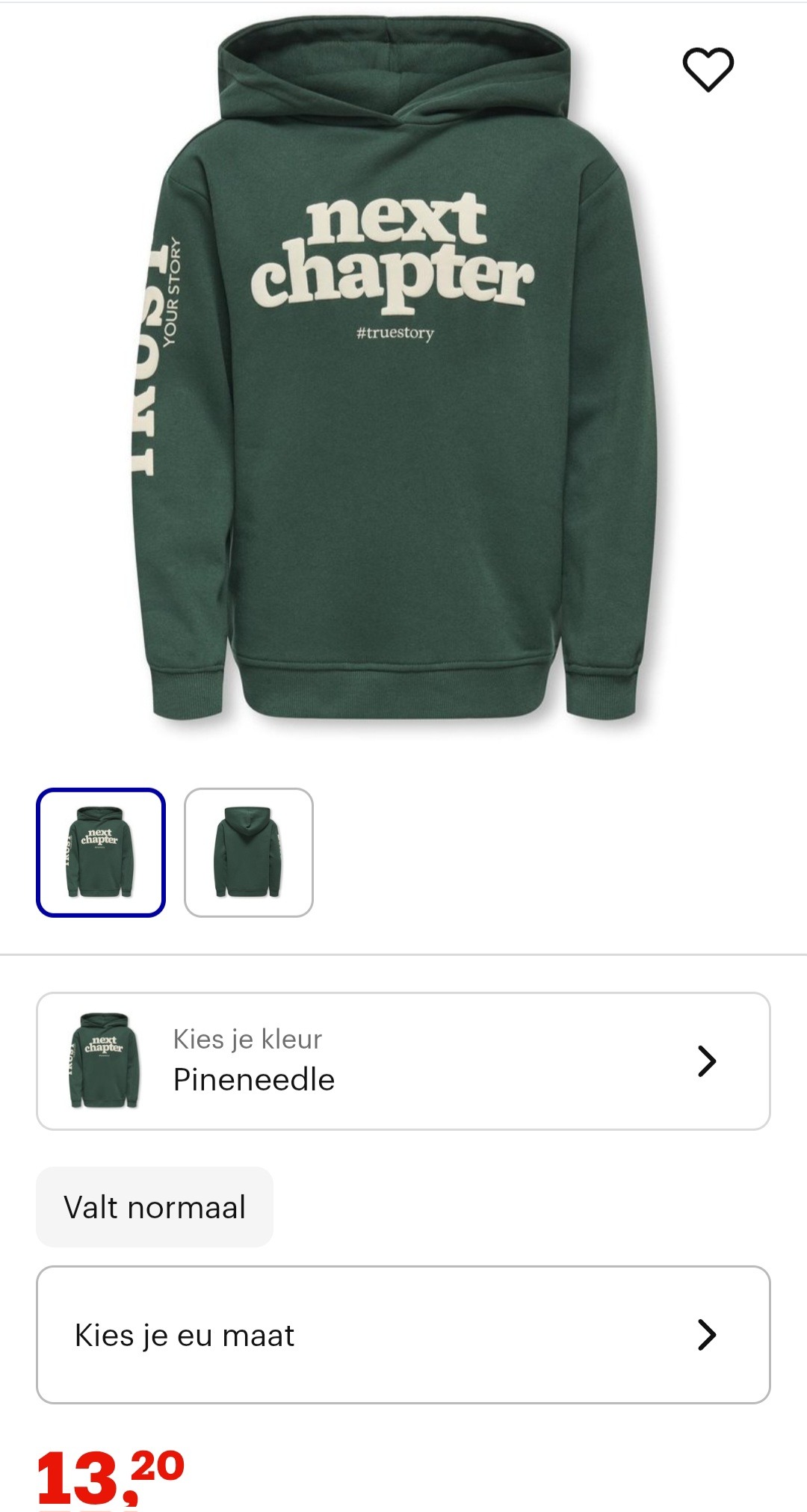Add the hoodie to your wishlist
Screen dimensions: 807x1512
tap(708, 70)
